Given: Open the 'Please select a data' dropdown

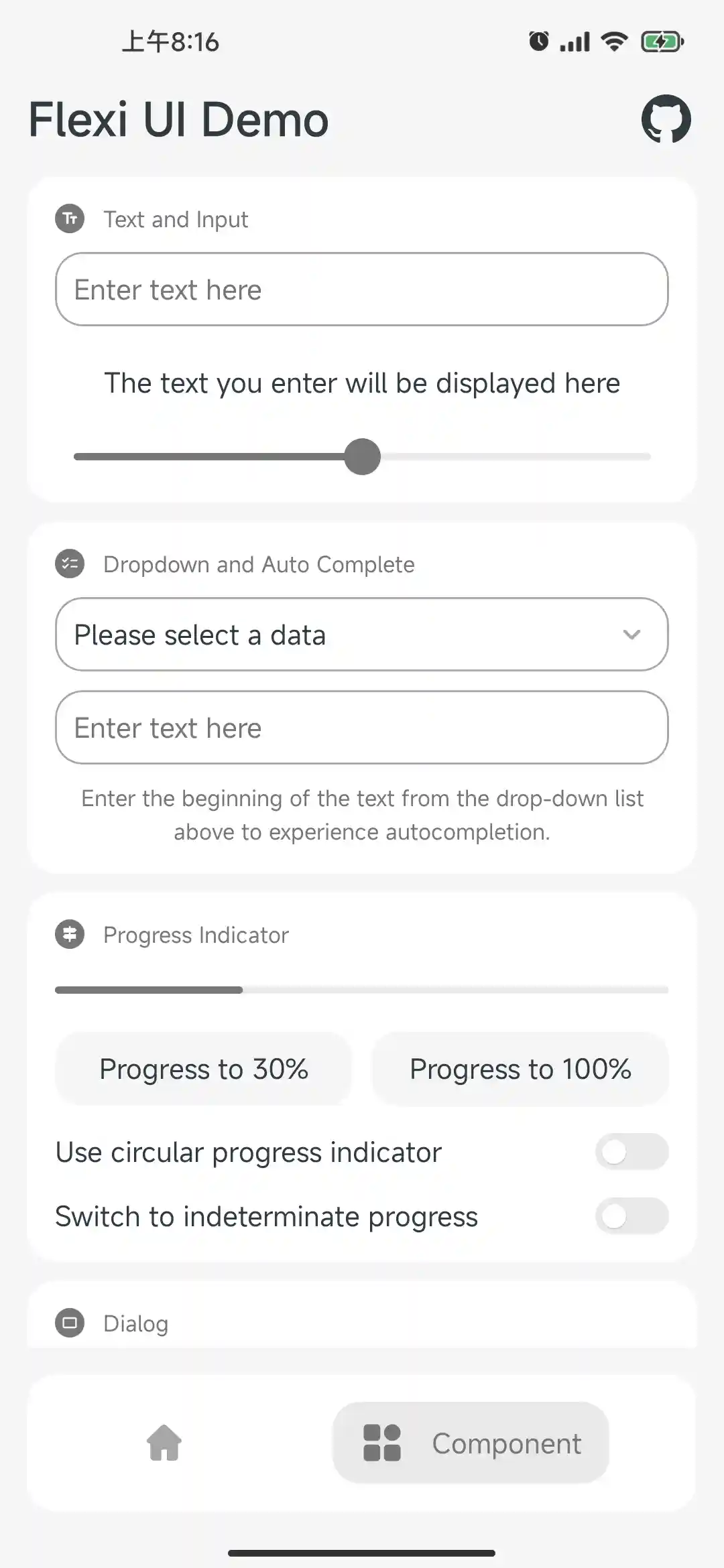Looking at the screenshot, I should tap(361, 635).
